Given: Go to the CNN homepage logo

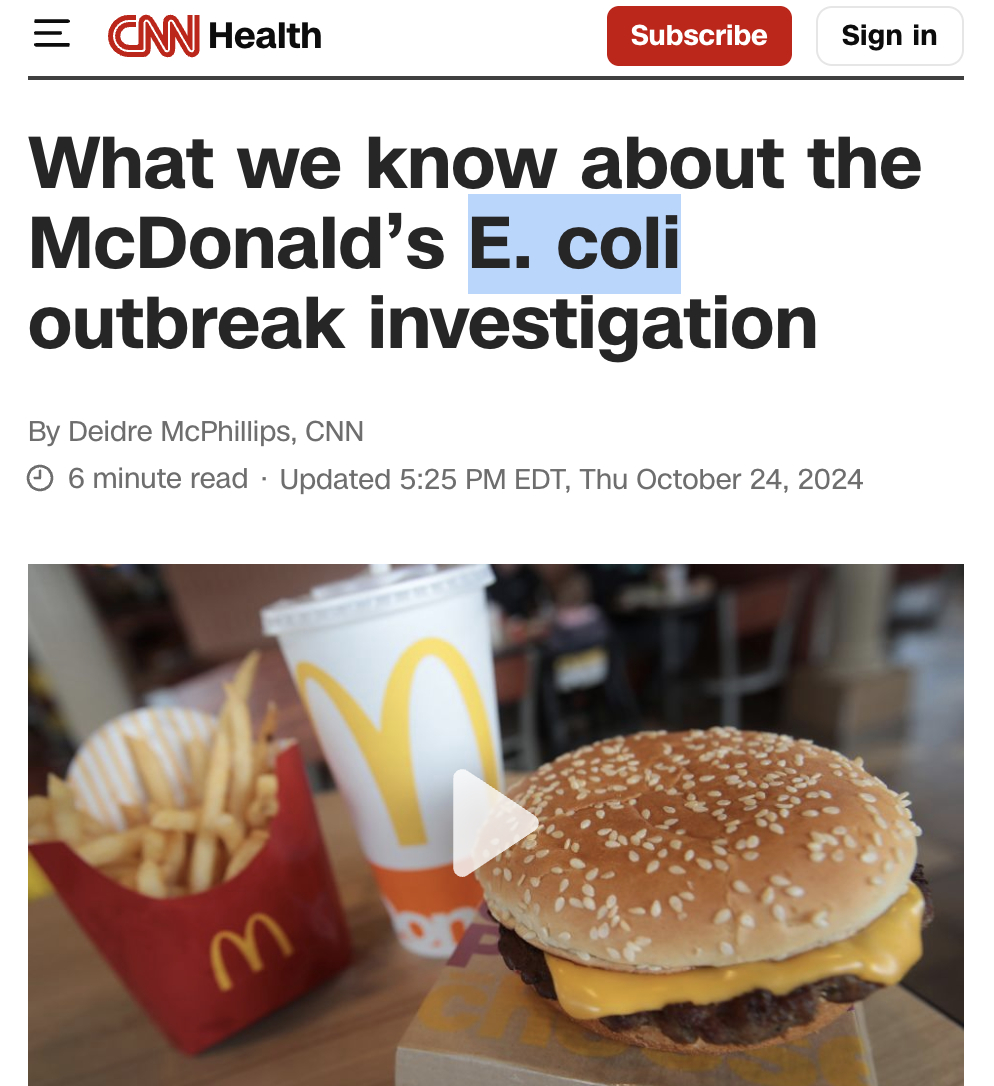Looking at the screenshot, I should pyautogui.click(x=153, y=37).
